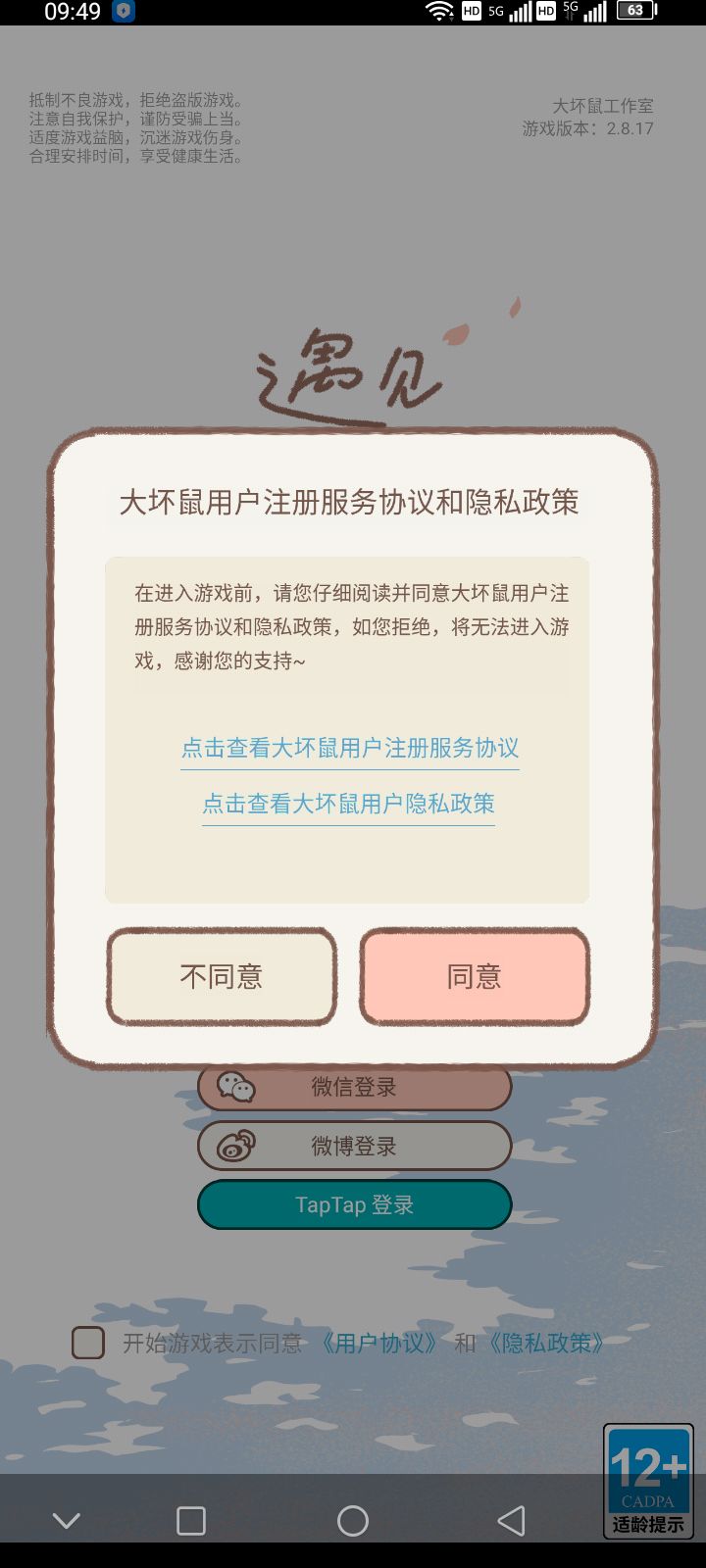Log in with 微信登录
706x1568 pixels.
pyautogui.click(x=354, y=1087)
